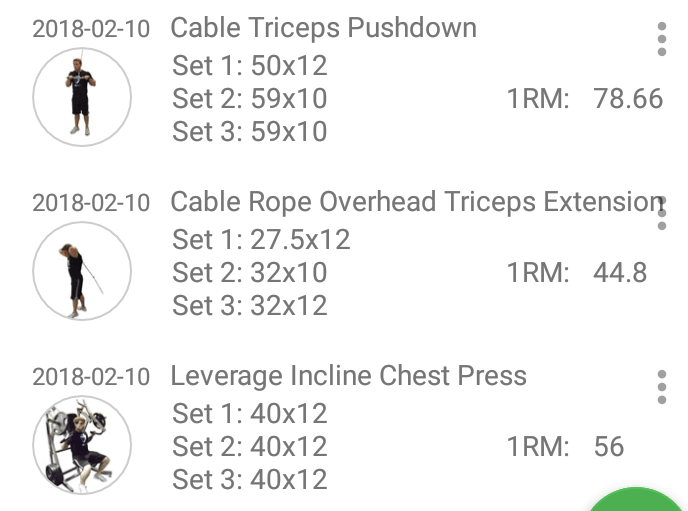
Task: Open overflow menu for Cable Triceps Pushdown
Action: [661, 38]
